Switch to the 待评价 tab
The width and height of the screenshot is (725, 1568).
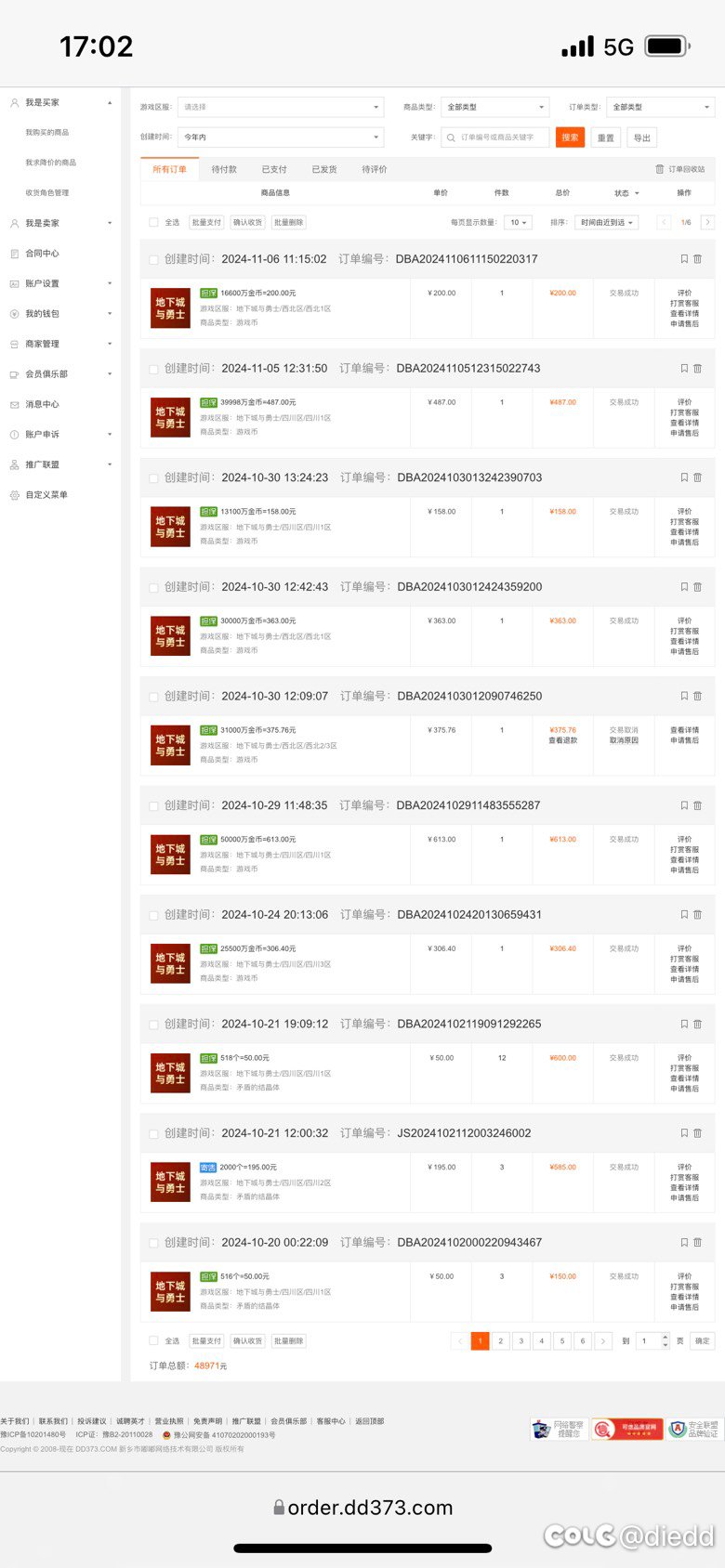375,169
